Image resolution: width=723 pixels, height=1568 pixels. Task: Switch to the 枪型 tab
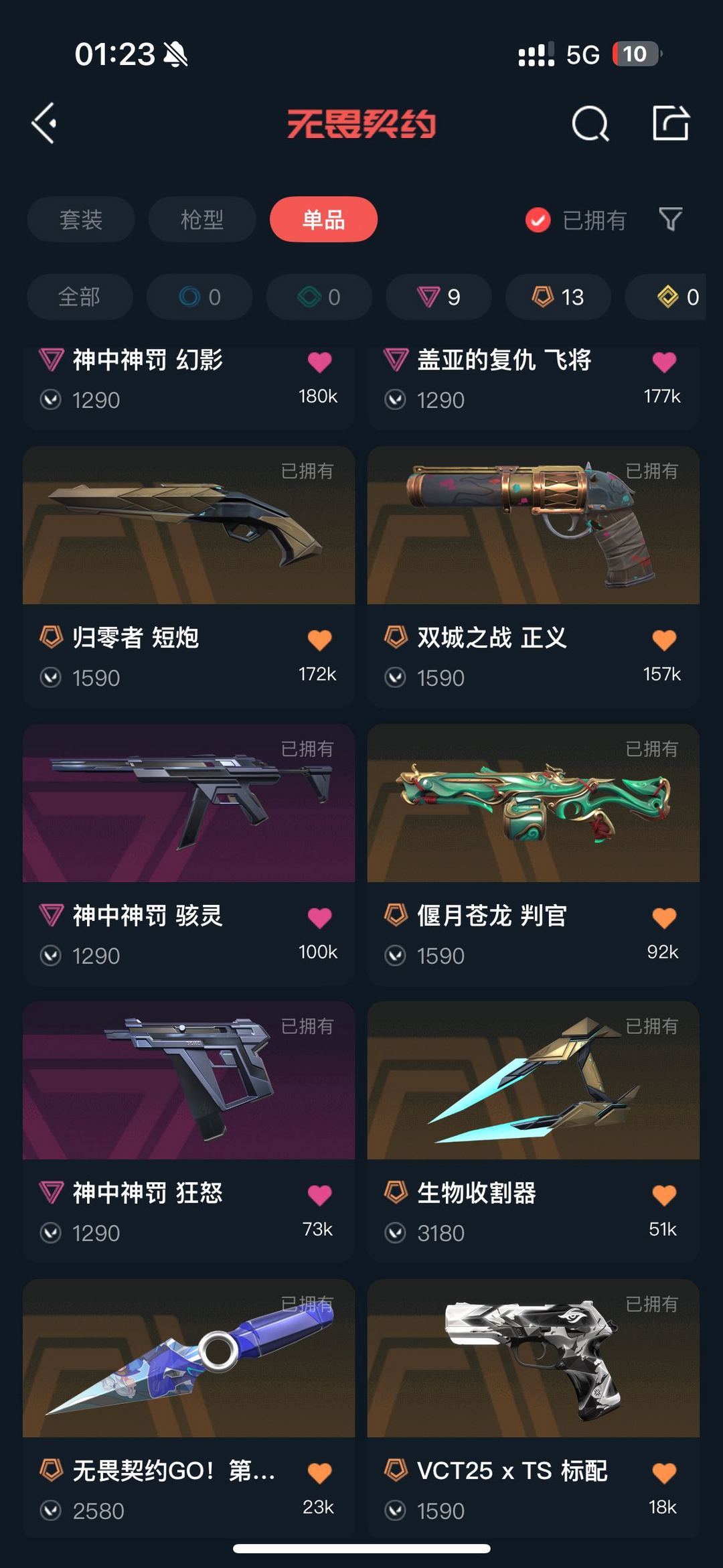tap(202, 219)
